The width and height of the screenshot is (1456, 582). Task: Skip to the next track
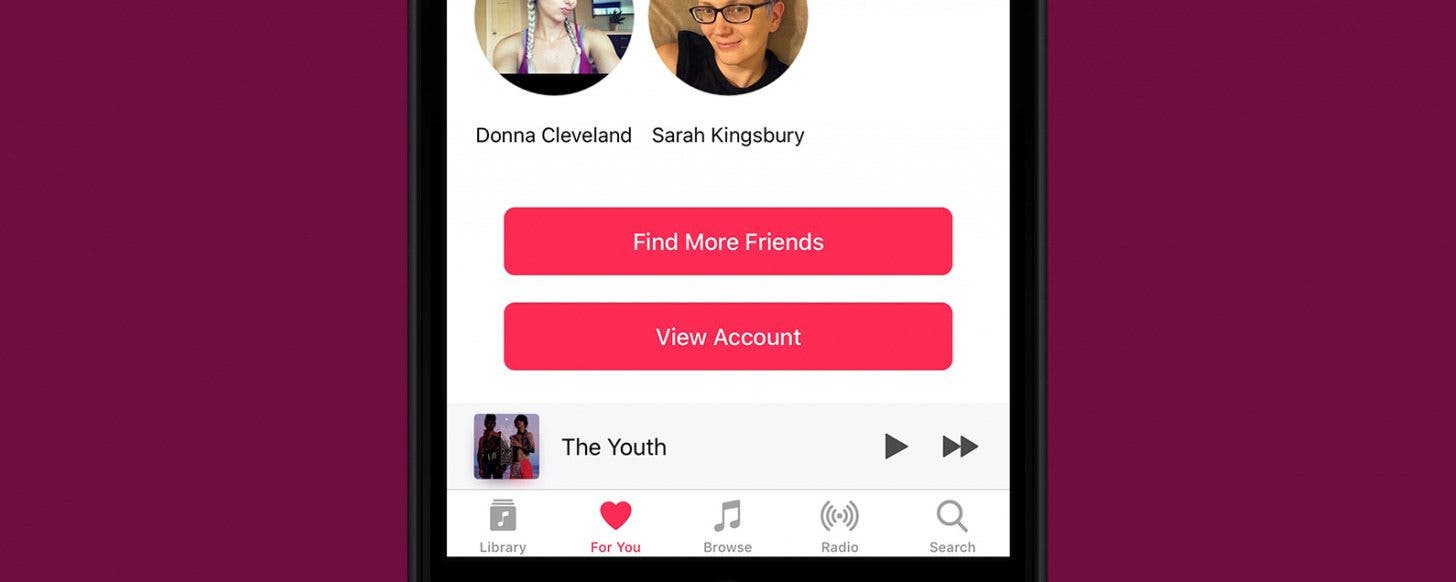click(x=960, y=447)
